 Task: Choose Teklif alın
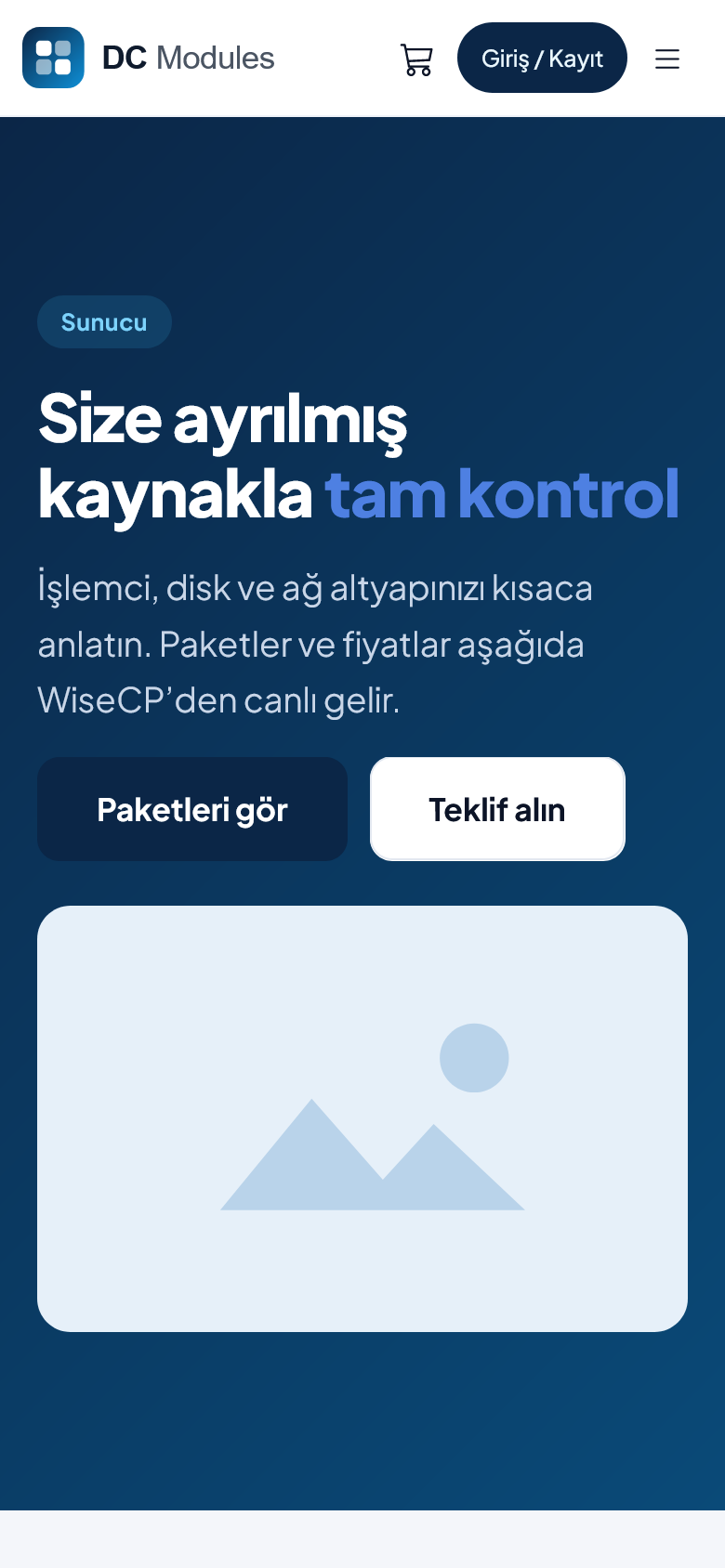[x=497, y=809]
